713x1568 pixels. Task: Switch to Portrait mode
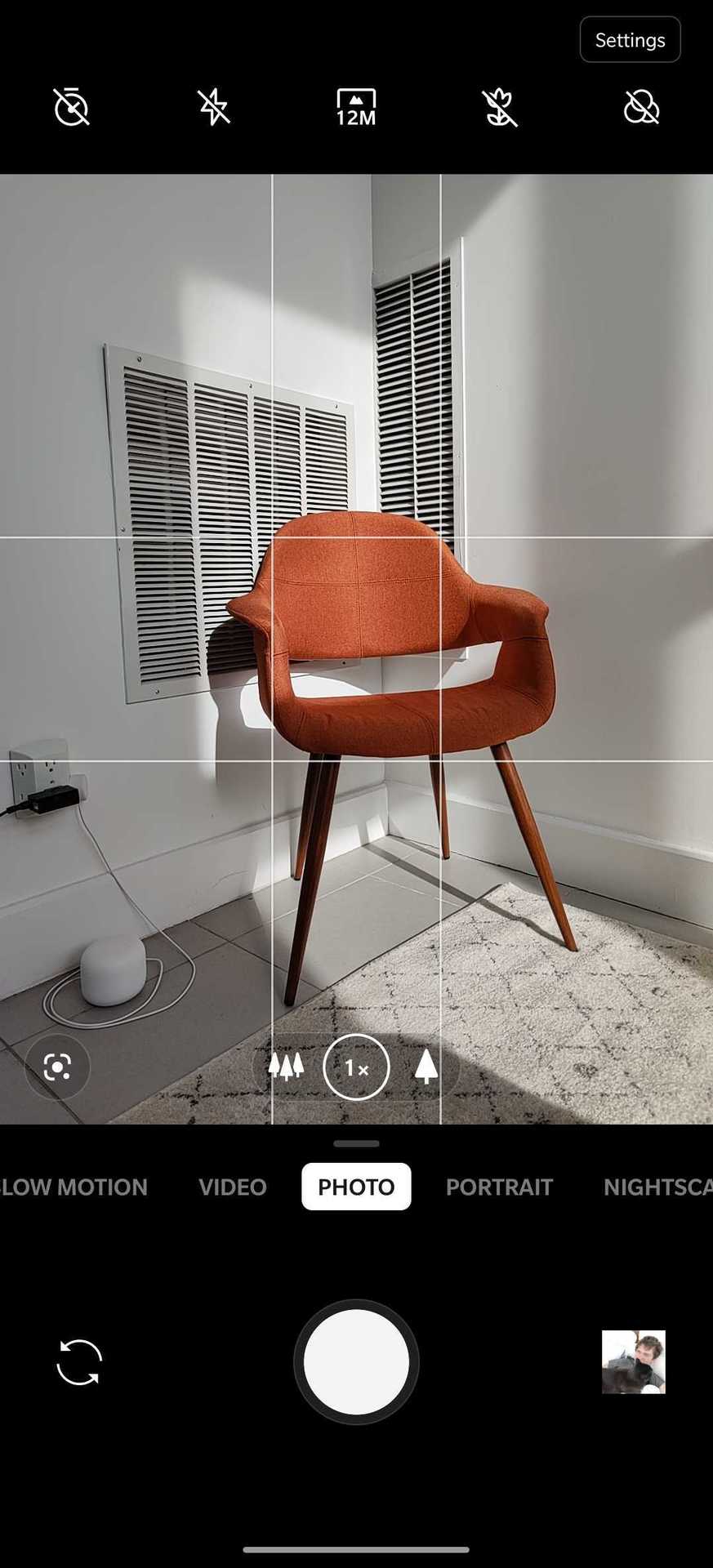(x=499, y=1187)
